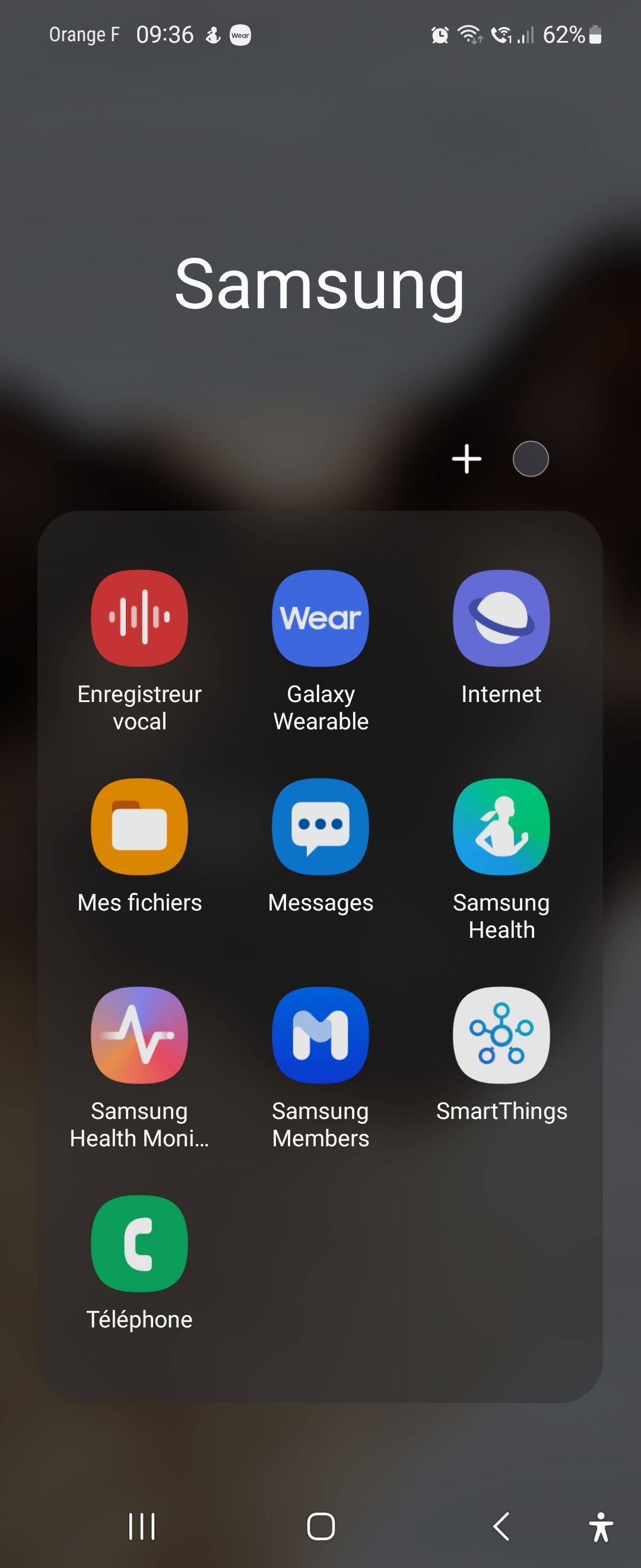Open the Téléphone app
641x1568 pixels.
[x=139, y=1244]
